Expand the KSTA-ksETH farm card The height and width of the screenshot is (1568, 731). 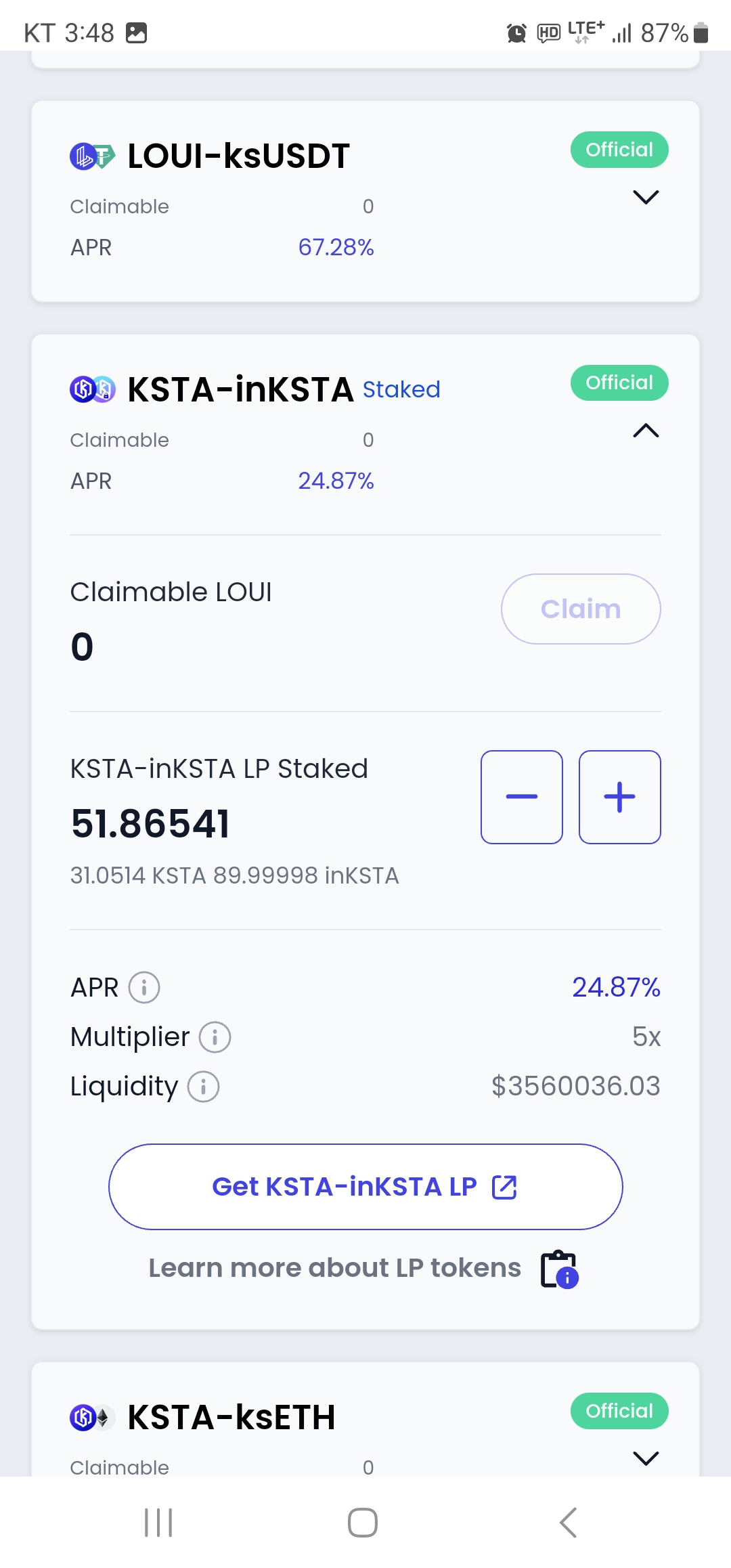pyautogui.click(x=646, y=1458)
